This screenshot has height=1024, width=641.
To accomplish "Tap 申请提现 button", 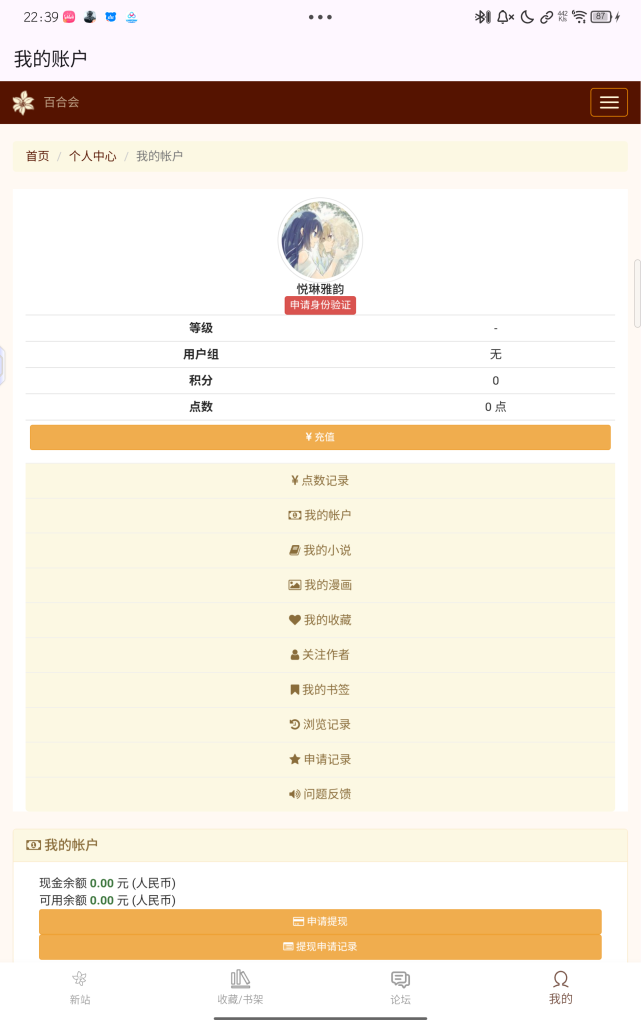I will point(320,921).
